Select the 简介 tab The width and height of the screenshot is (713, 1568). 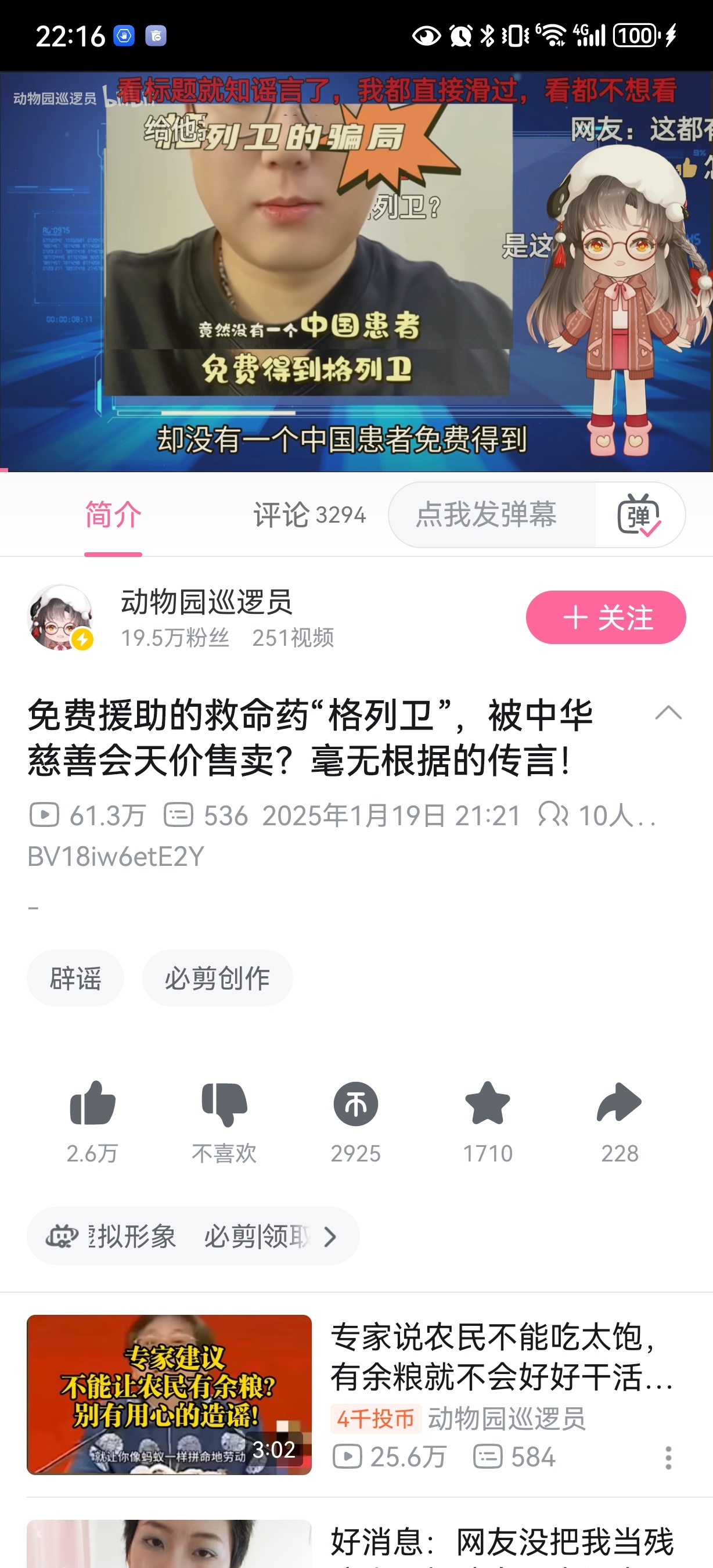[113, 515]
